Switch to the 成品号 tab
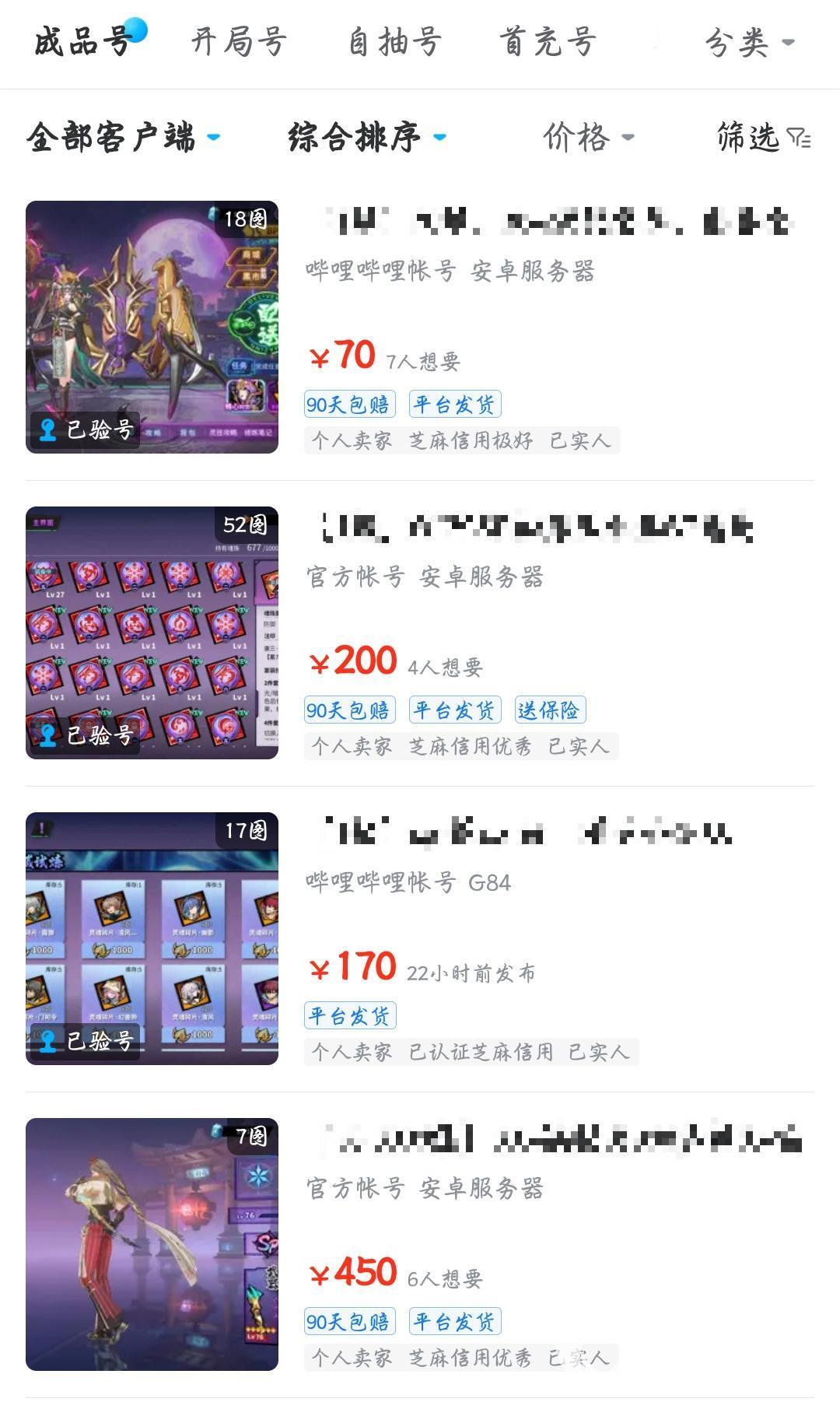This screenshot has width=840, height=1409. [82, 41]
